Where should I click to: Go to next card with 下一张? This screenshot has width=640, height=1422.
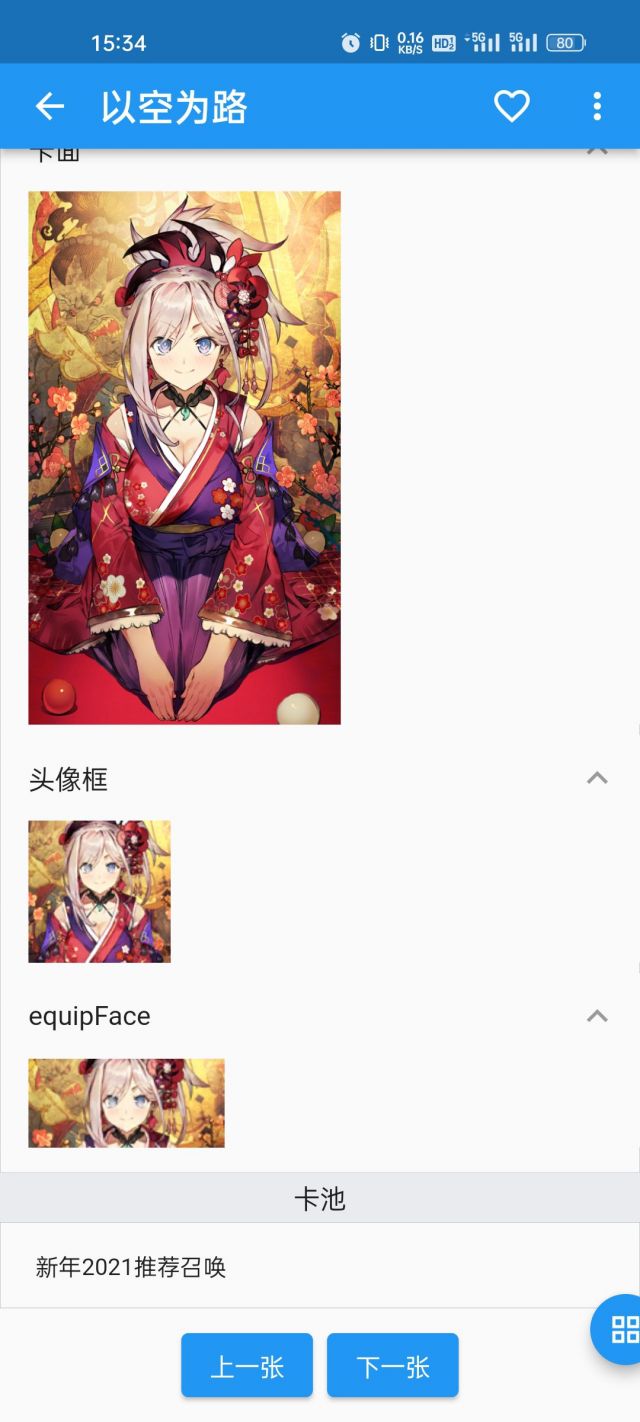[393, 1365]
